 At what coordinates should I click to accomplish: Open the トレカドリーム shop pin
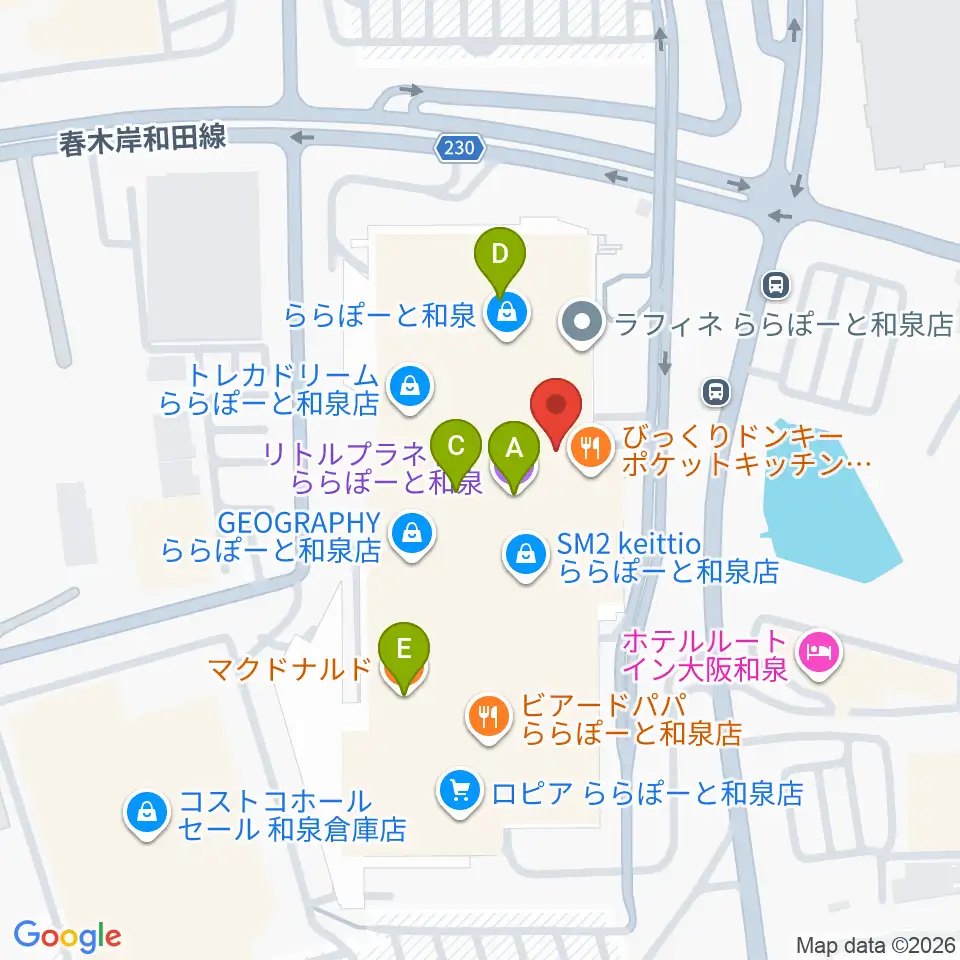click(411, 388)
